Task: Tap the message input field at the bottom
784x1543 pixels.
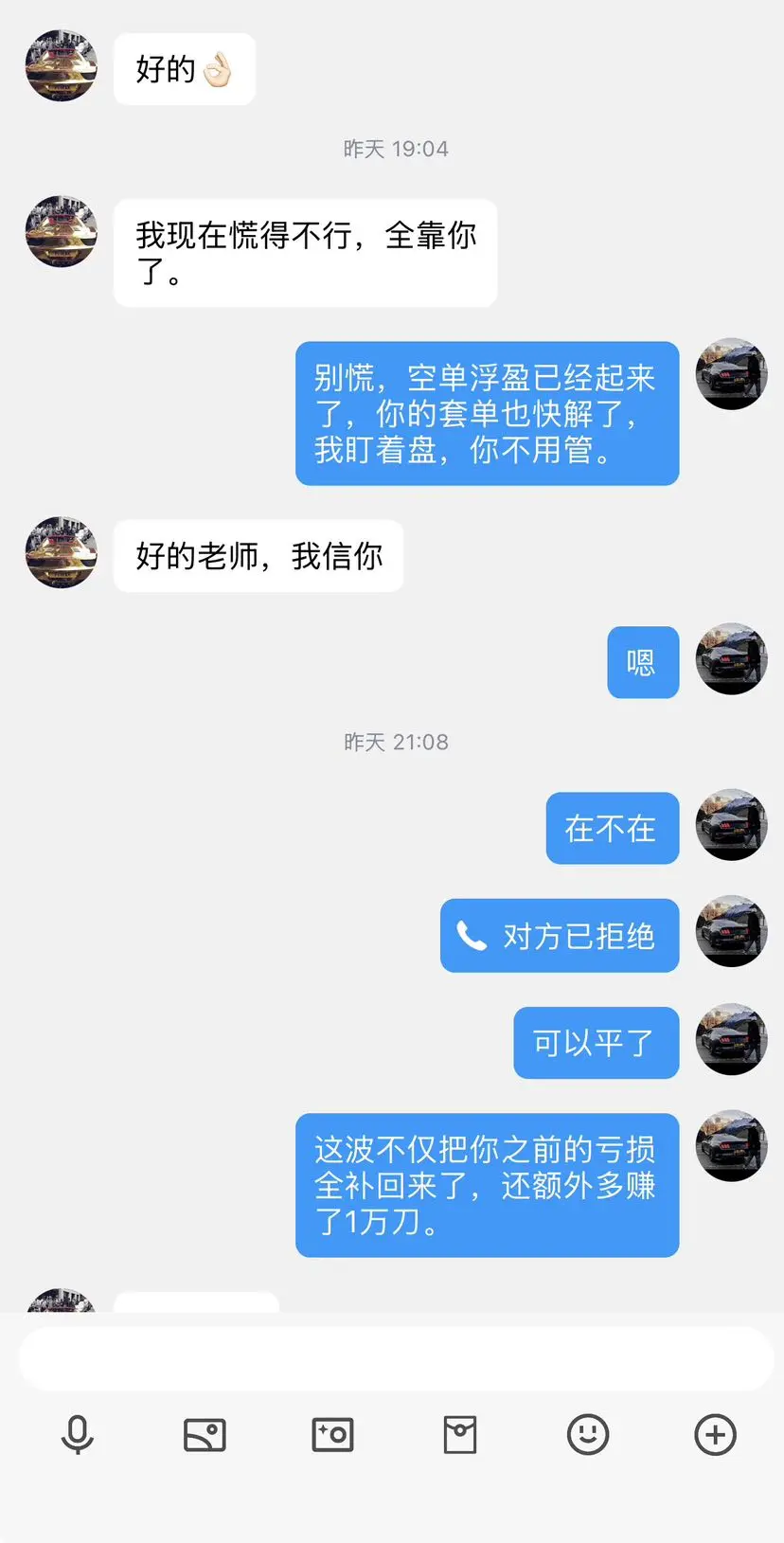Action: pos(392,1358)
